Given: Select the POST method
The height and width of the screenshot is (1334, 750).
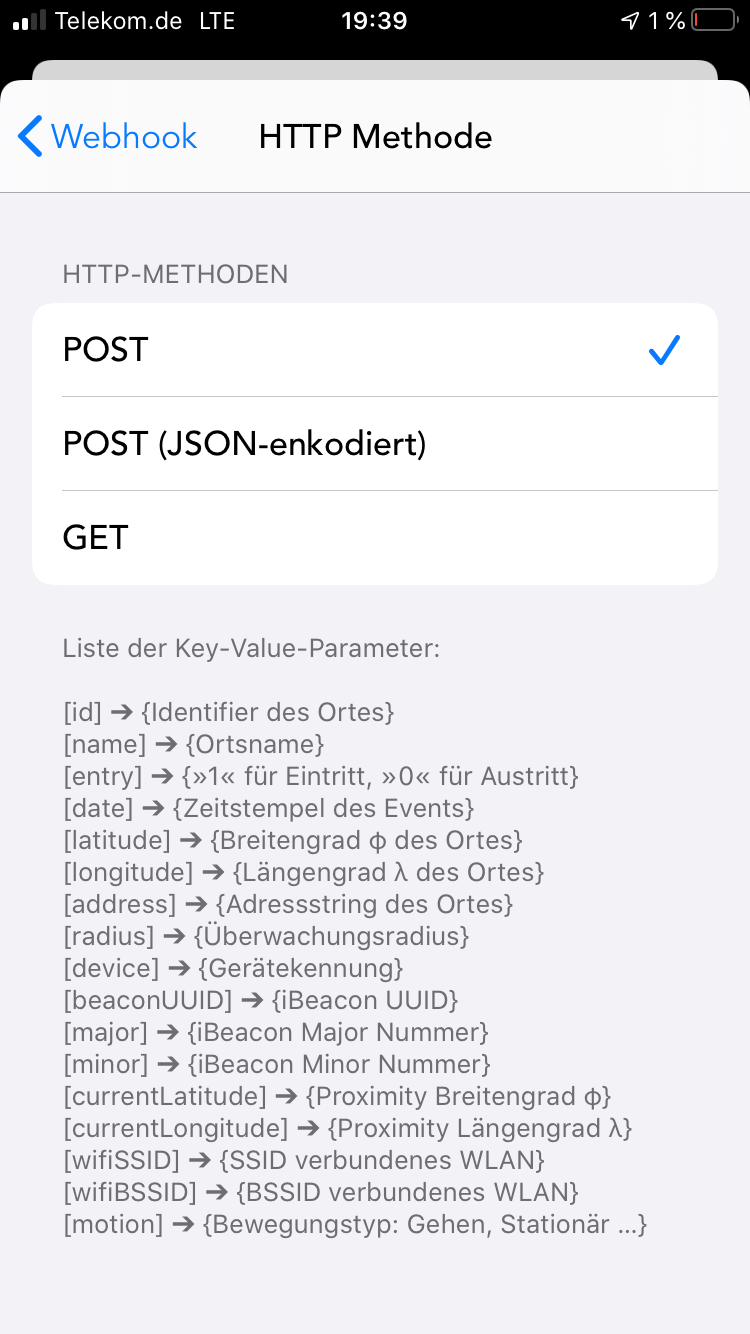Looking at the screenshot, I should (x=374, y=350).
